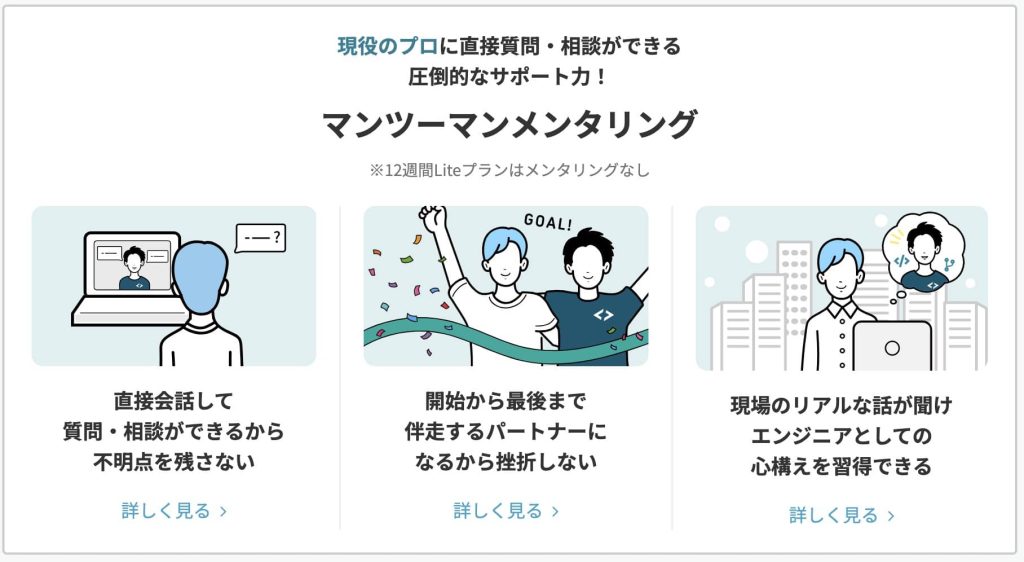Select 詳しく見る under 現場のリアルな話が聞け card
The image size is (1024, 562).
pos(841,515)
